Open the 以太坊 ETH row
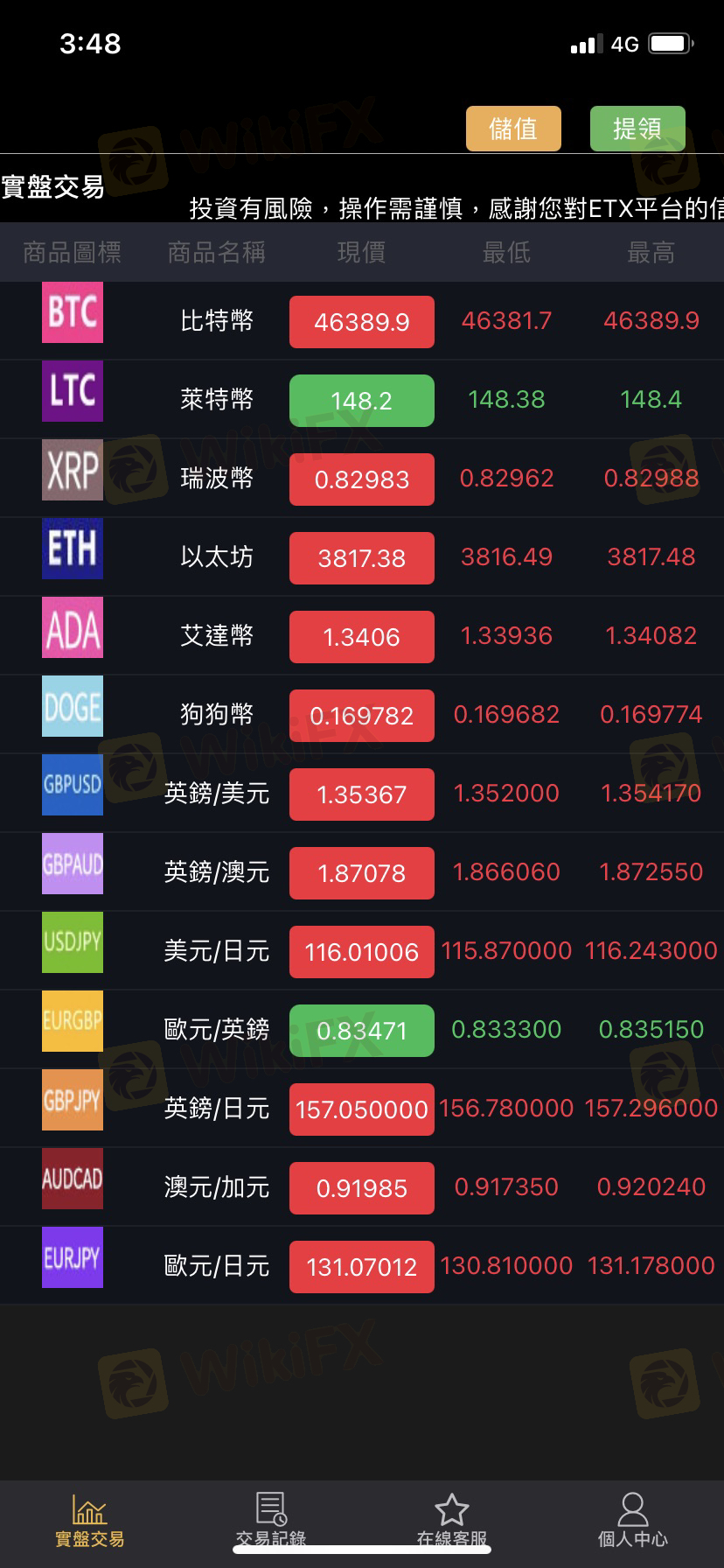This screenshot has height=1568, width=724. (362, 557)
